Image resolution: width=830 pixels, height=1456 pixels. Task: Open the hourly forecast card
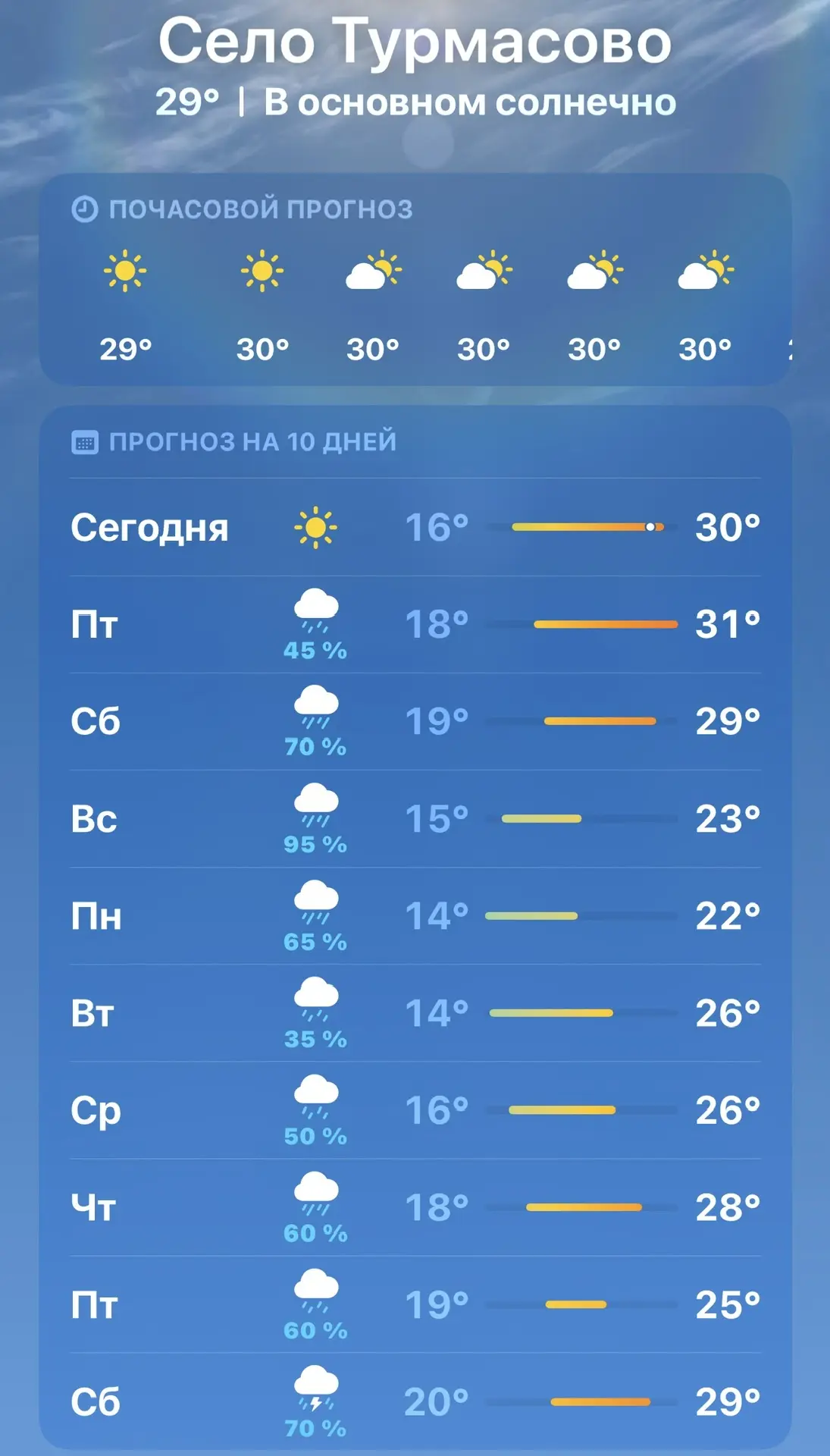tap(415, 279)
